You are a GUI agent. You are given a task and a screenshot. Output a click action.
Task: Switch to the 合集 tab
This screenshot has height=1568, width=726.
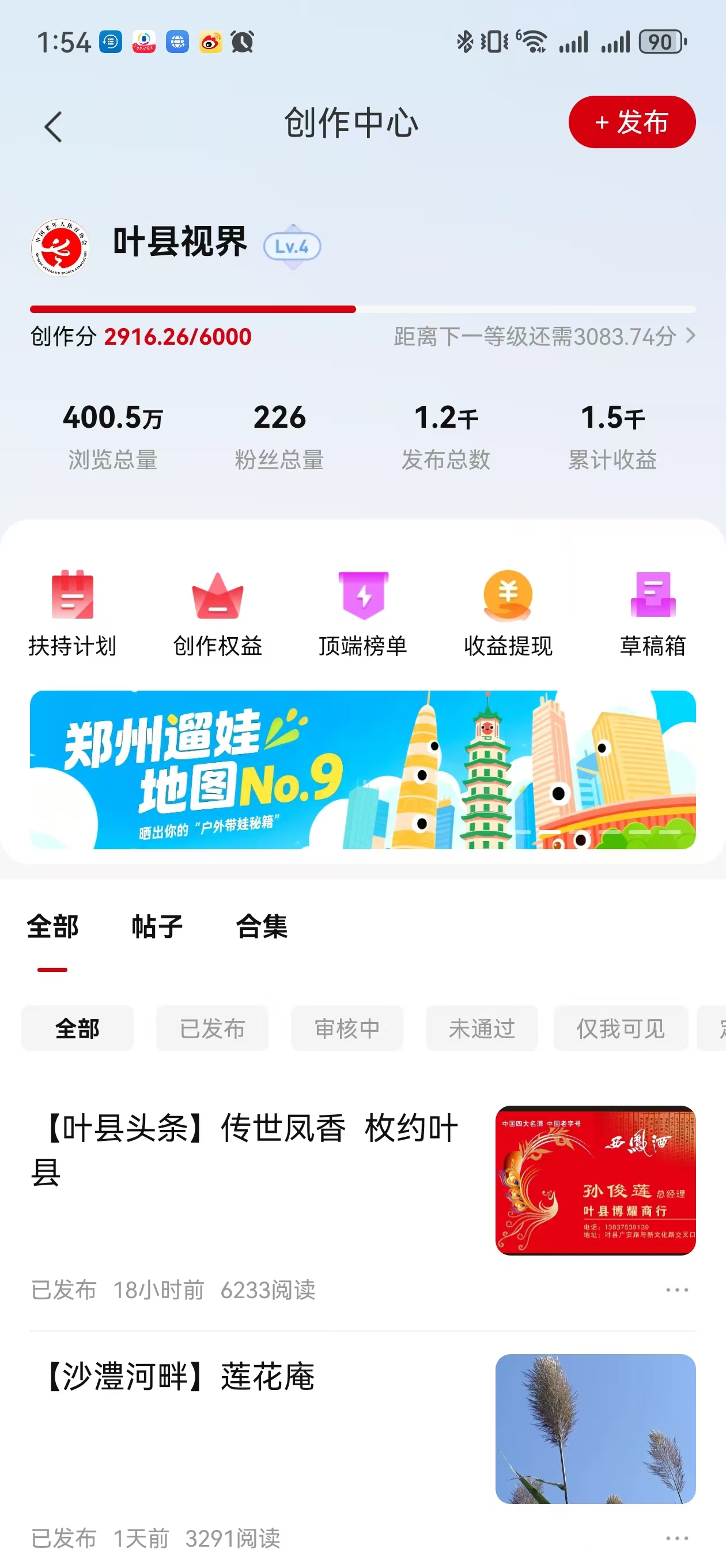coord(262,927)
